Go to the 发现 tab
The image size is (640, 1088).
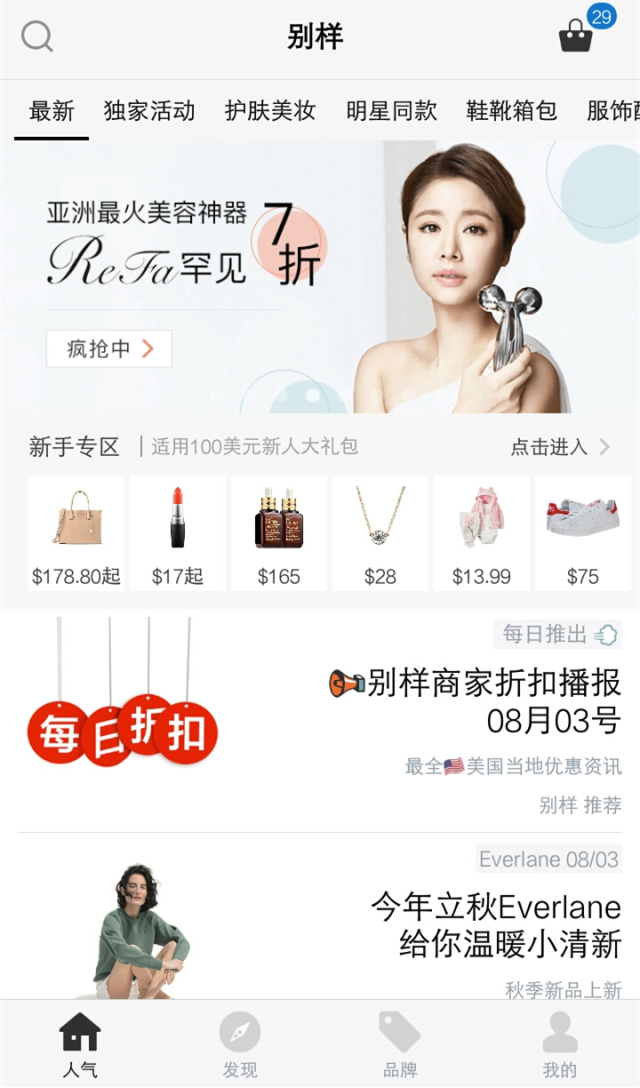coord(240,1044)
